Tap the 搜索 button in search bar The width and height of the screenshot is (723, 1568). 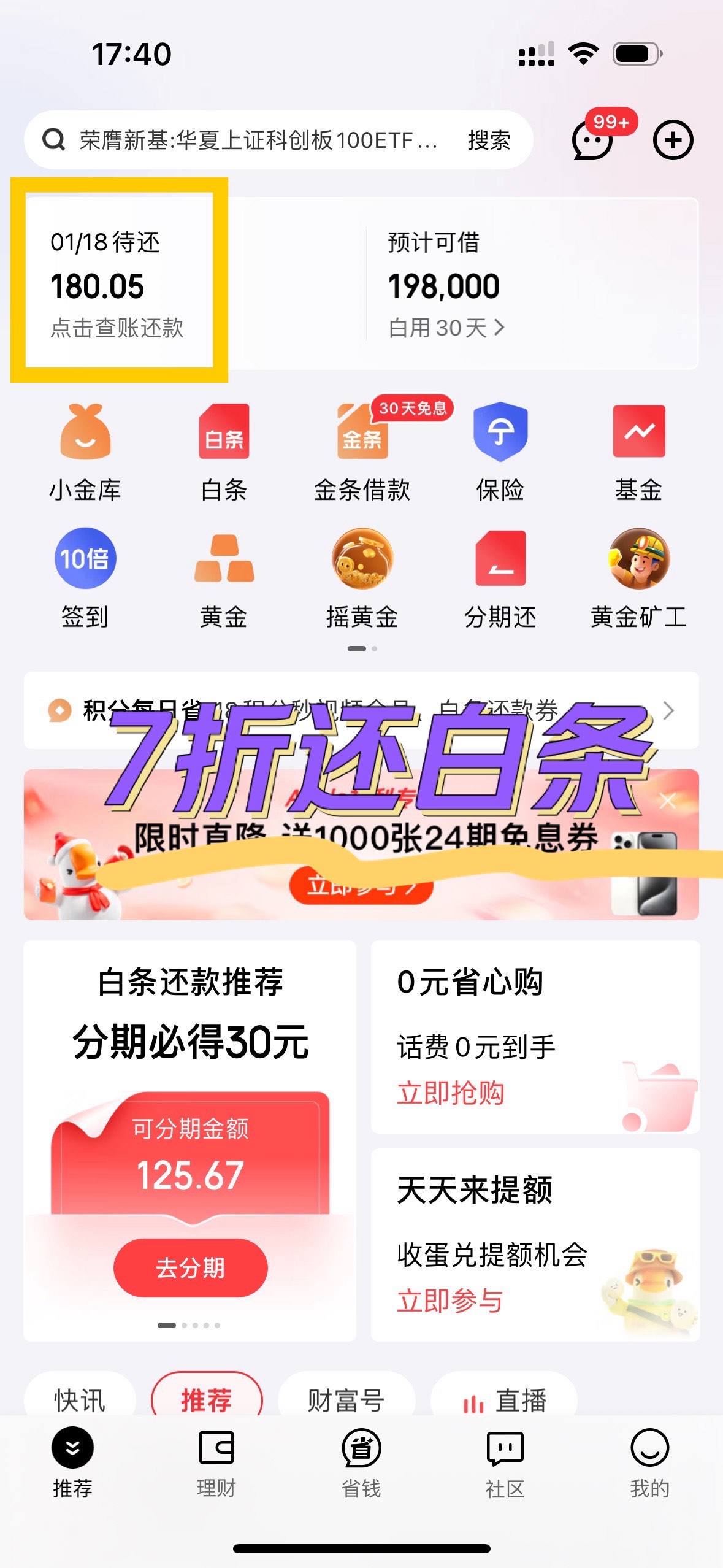489,140
